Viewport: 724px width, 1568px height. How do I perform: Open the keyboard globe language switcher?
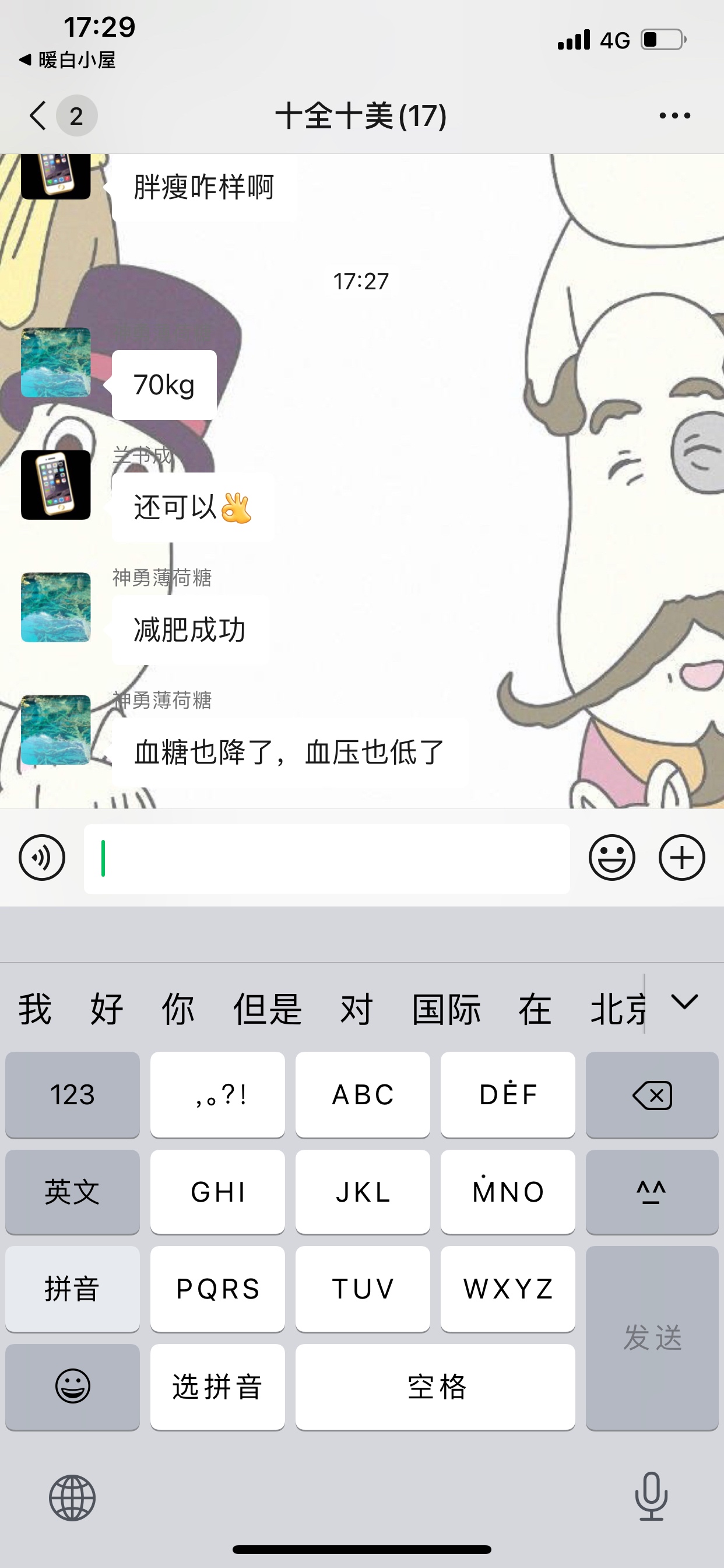click(72, 1497)
